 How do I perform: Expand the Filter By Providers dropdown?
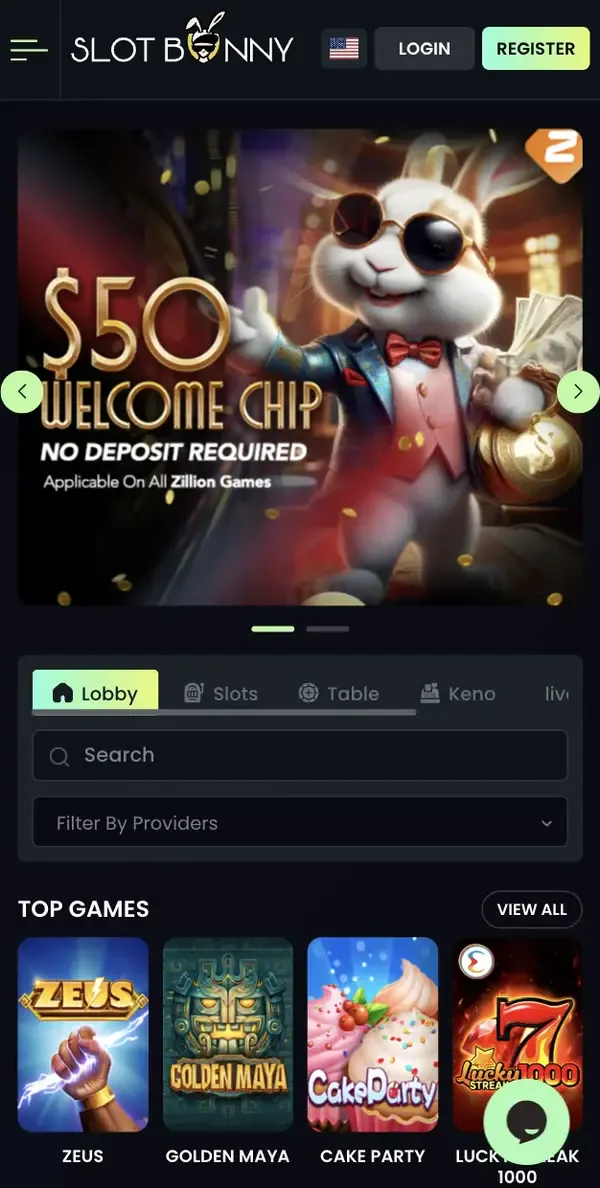click(x=300, y=822)
